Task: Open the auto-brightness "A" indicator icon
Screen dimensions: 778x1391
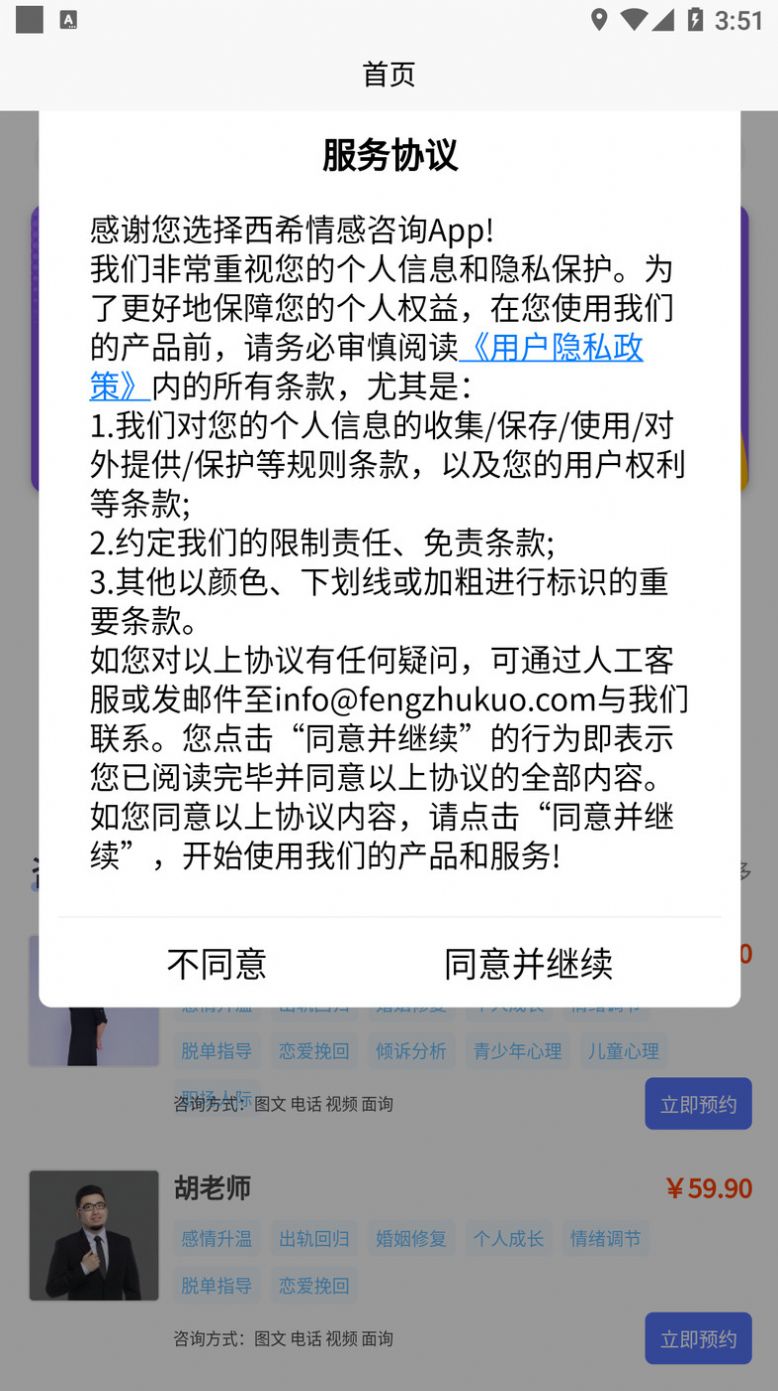Action: (x=67, y=18)
